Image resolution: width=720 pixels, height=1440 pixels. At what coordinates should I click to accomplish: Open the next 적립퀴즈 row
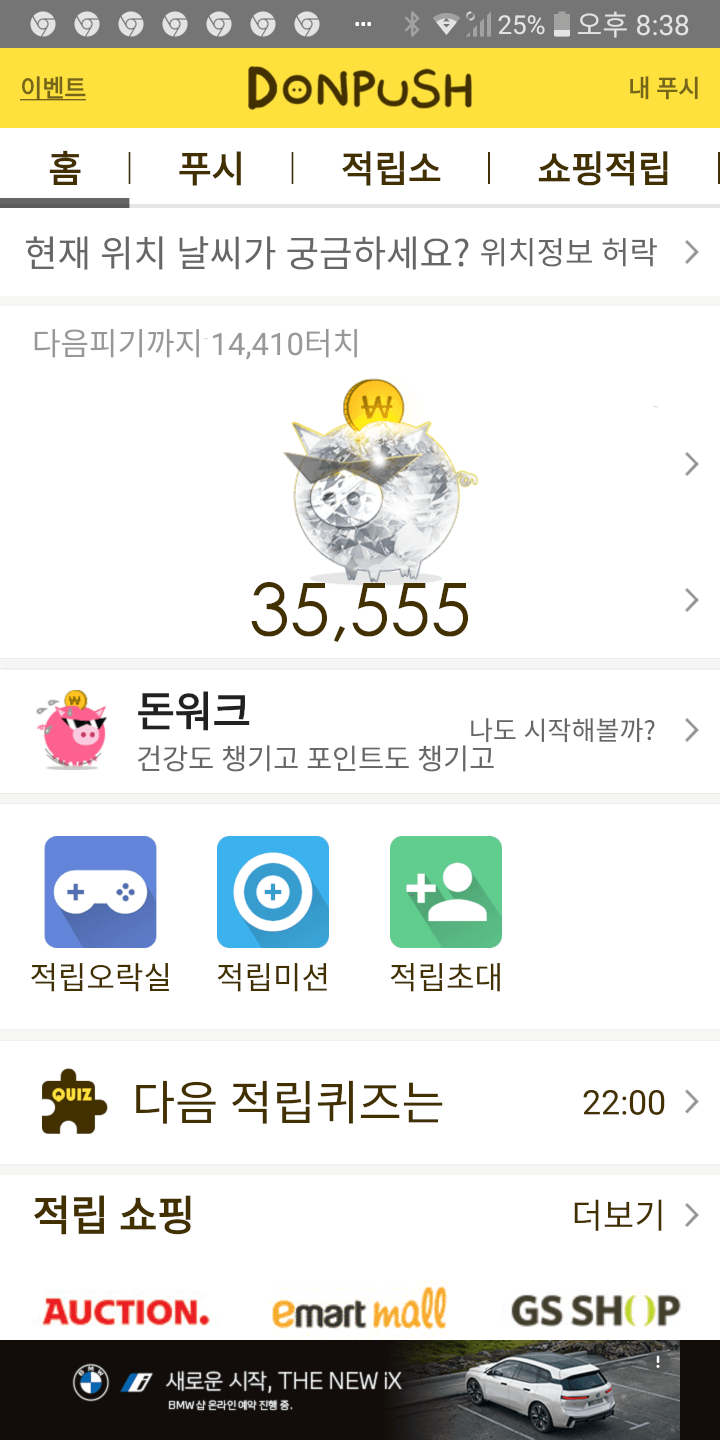pos(360,1102)
